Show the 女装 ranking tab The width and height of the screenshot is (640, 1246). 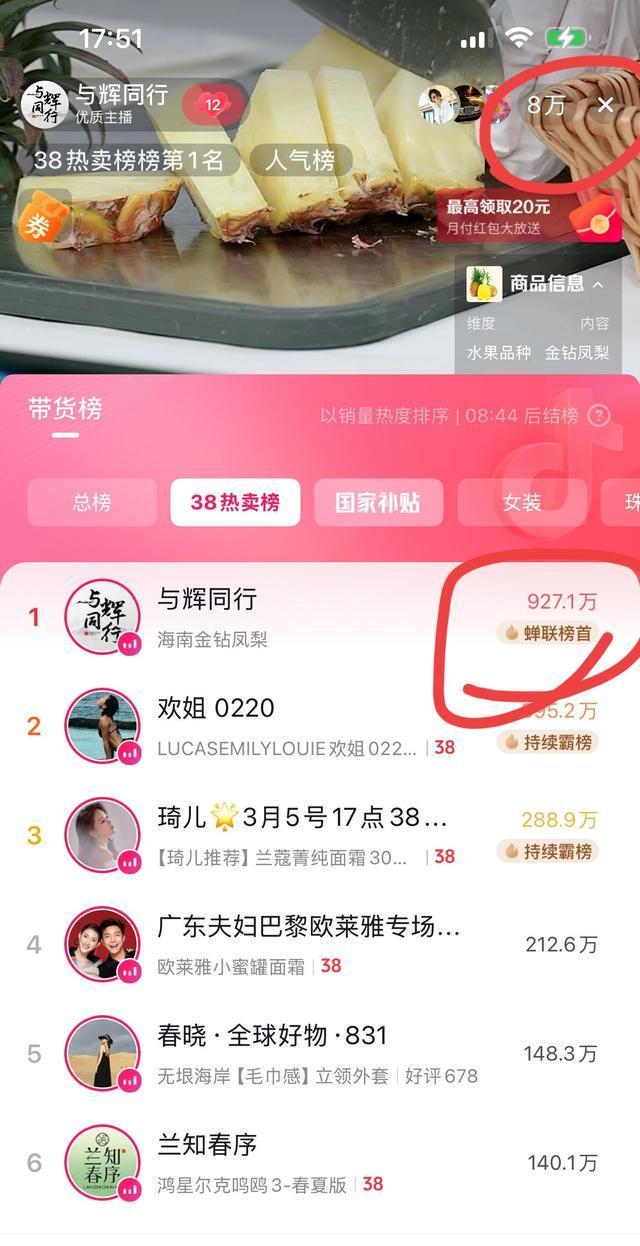[522, 502]
